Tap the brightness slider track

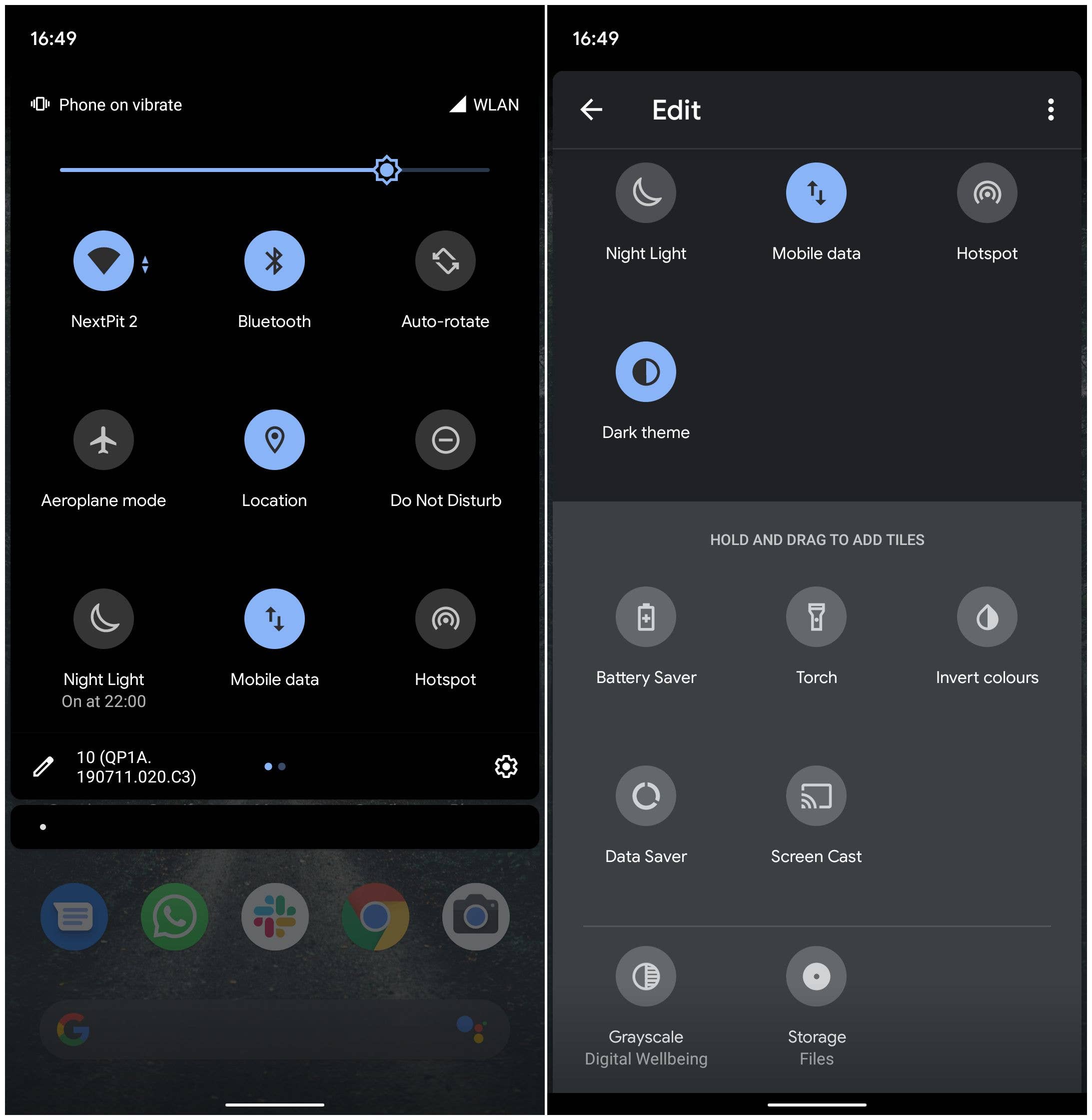pyautogui.click(x=229, y=170)
